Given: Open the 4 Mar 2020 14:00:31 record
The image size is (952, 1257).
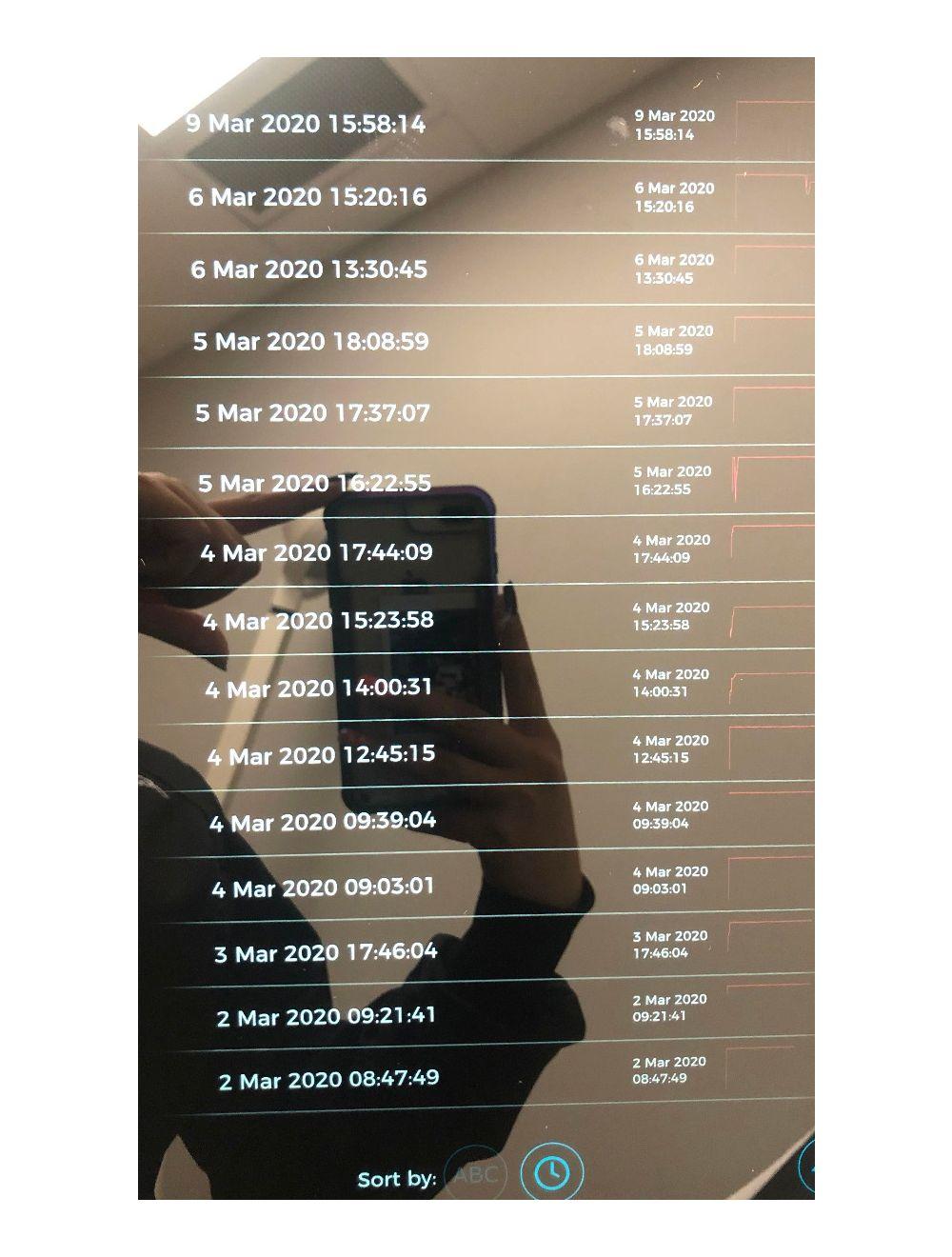Looking at the screenshot, I should pyautogui.click(x=320, y=688).
